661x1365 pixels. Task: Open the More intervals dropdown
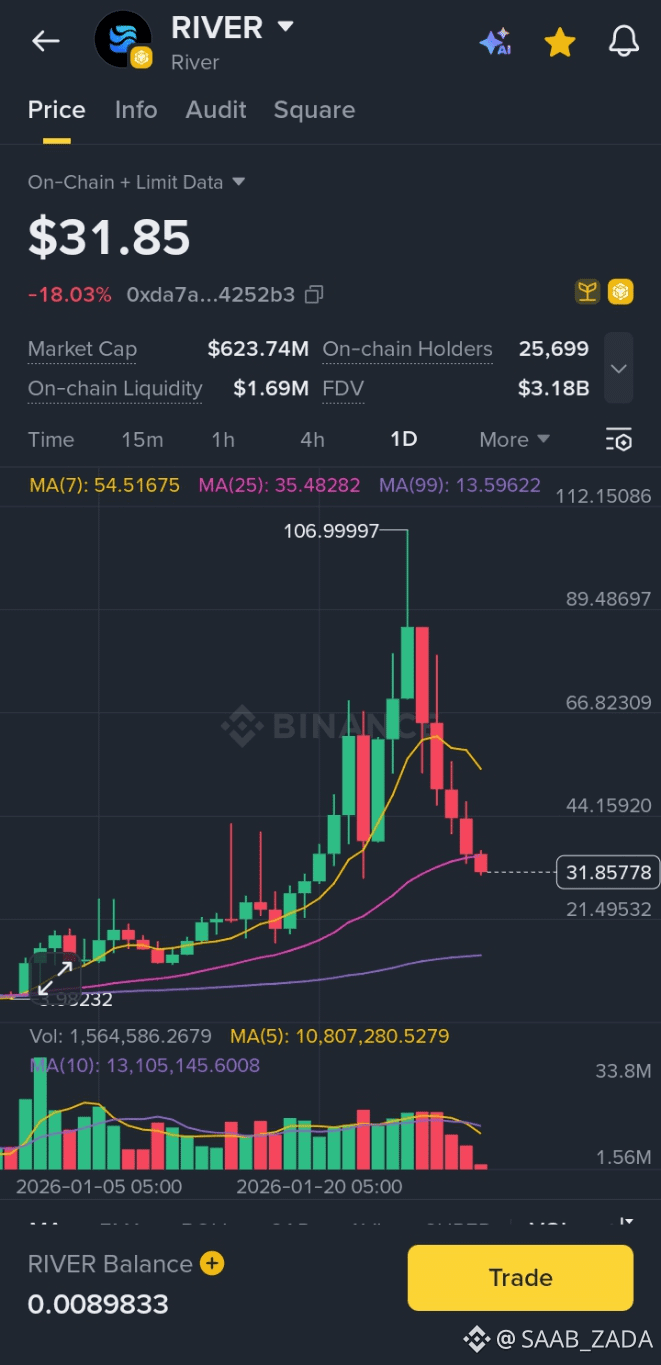pyautogui.click(x=514, y=440)
